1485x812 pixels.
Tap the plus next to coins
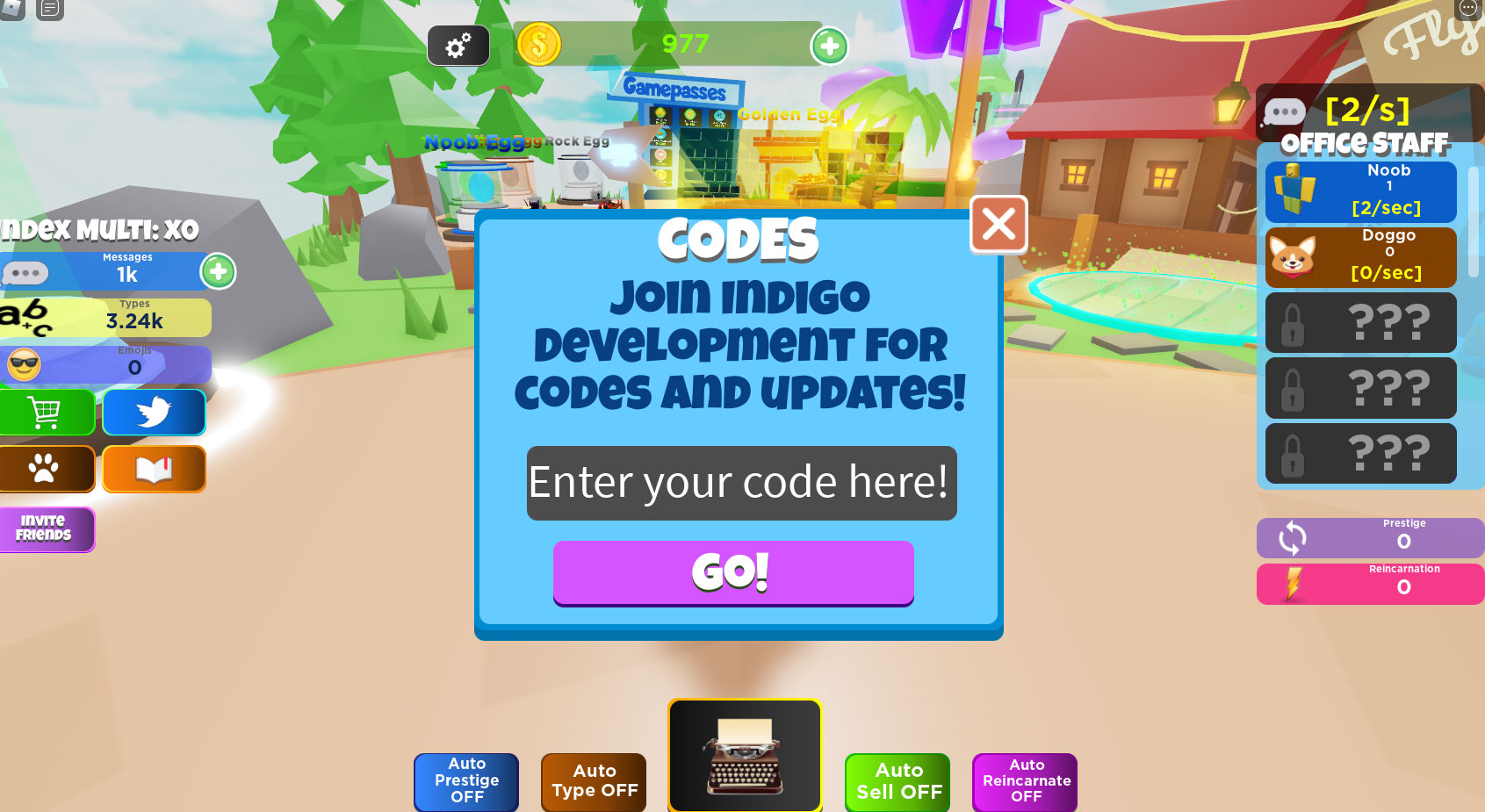829,46
